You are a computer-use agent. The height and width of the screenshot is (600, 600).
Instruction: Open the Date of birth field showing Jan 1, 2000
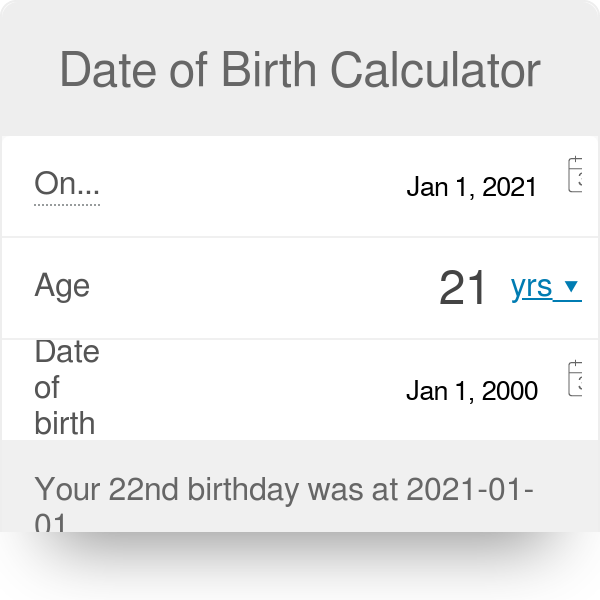click(x=471, y=391)
